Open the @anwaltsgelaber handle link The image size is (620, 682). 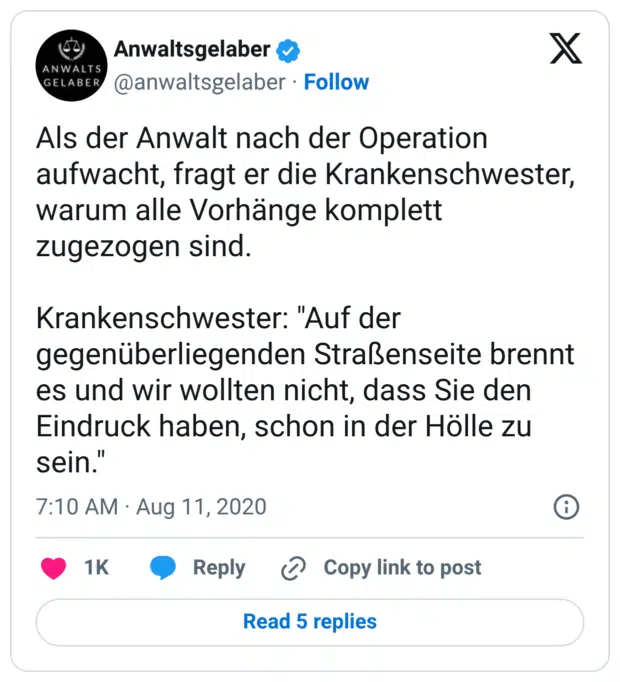click(x=200, y=82)
